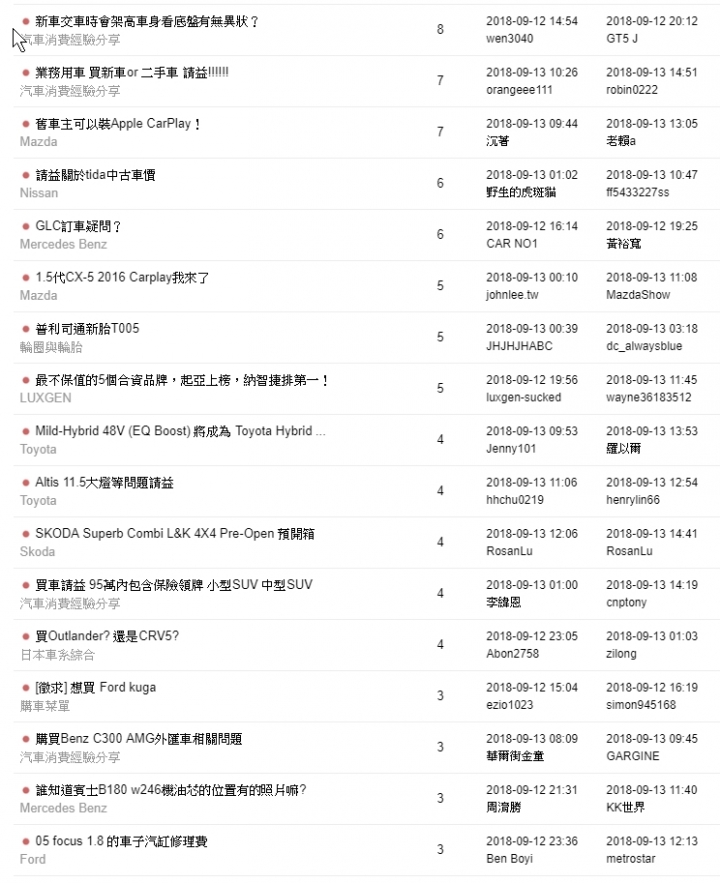
Task: Open thread 1.5代CX-5 2016 Carplay我來了
Action: [x=122, y=278]
